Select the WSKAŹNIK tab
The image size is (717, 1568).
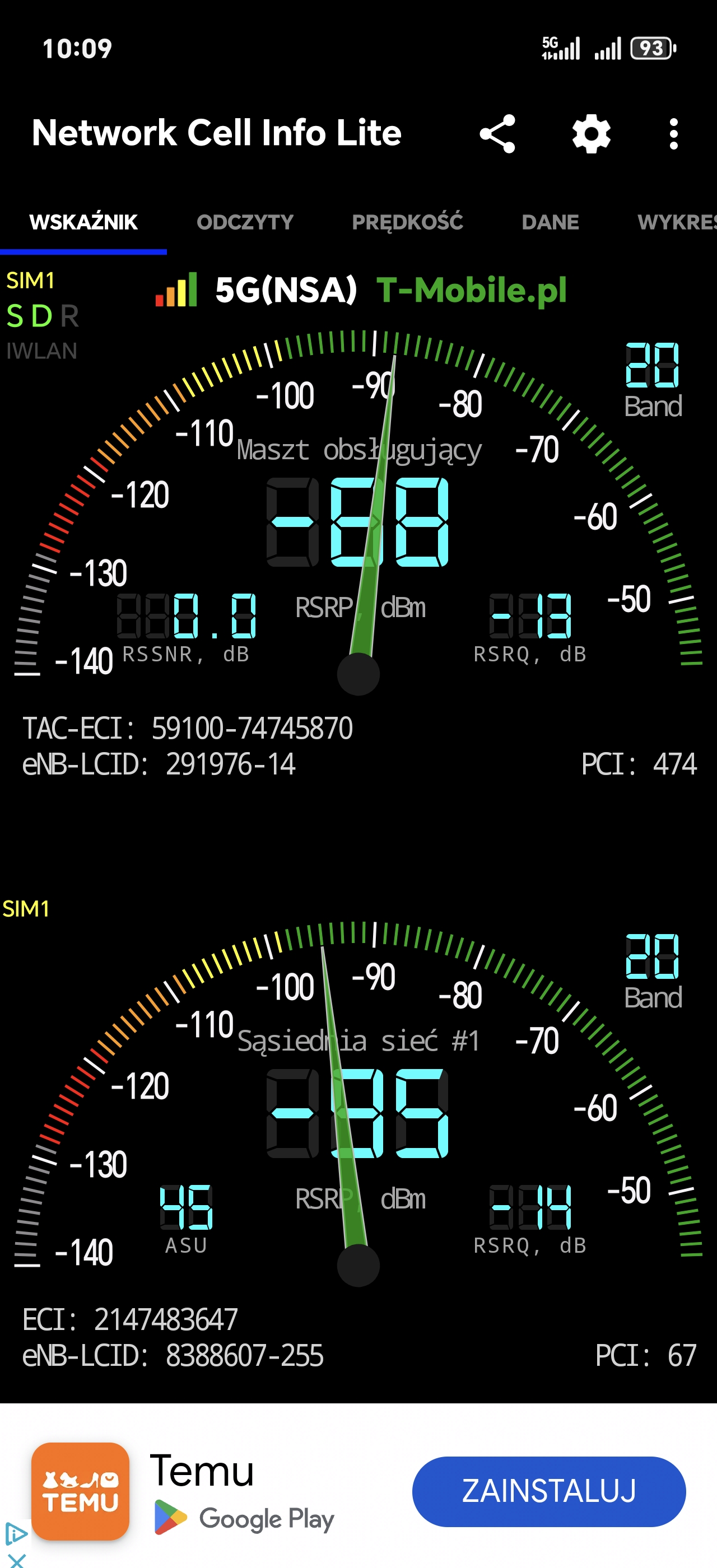coord(83,222)
